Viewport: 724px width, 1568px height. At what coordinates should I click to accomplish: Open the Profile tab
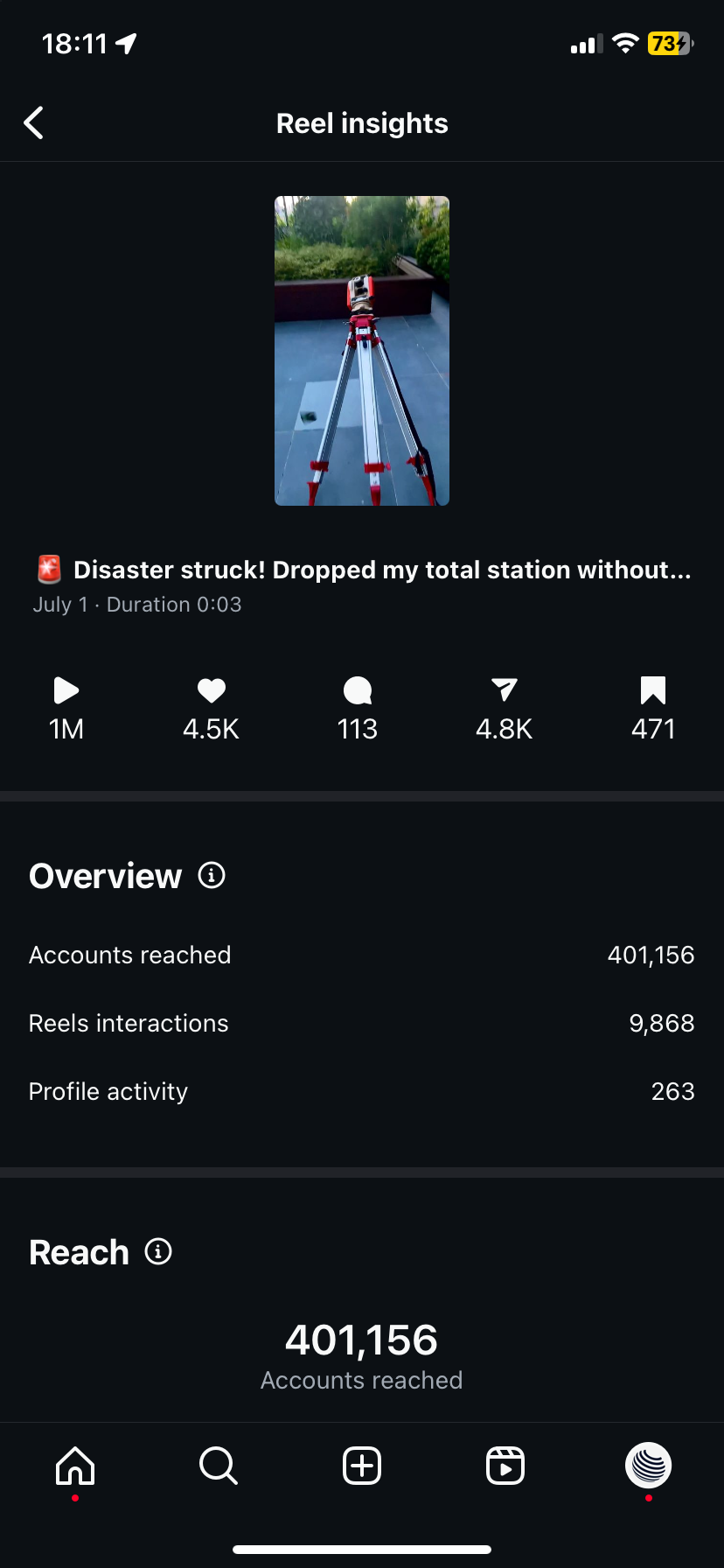tap(648, 1466)
